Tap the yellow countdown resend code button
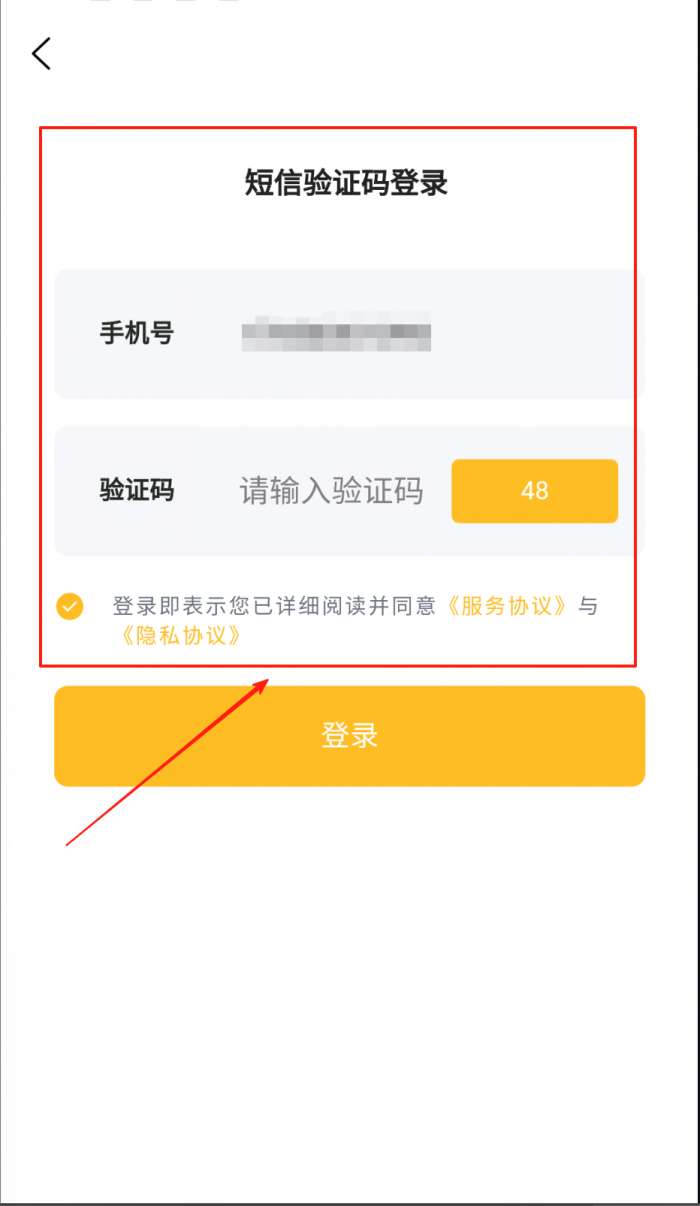Screen dimensions: 700x1206 point(534,491)
